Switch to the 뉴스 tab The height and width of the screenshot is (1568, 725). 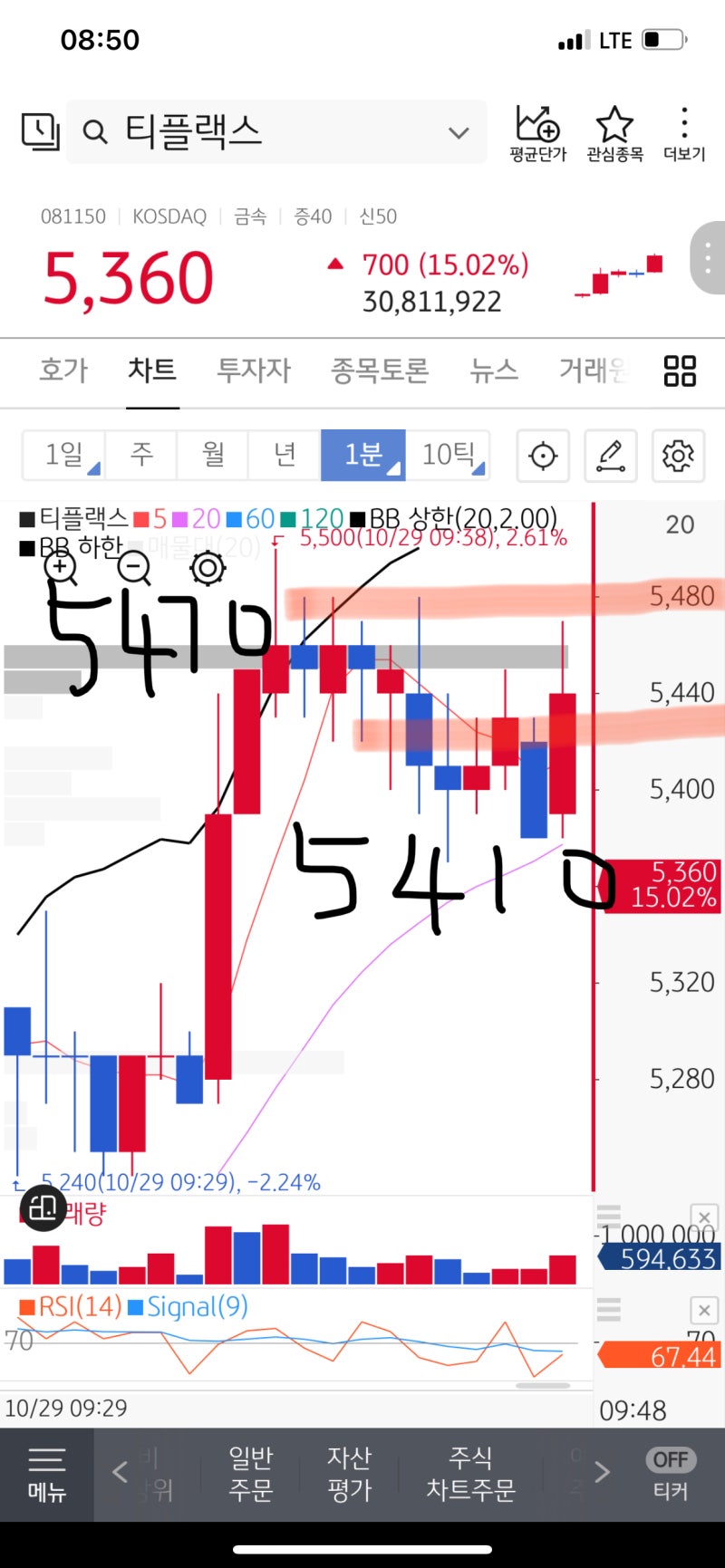tap(494, 370)
